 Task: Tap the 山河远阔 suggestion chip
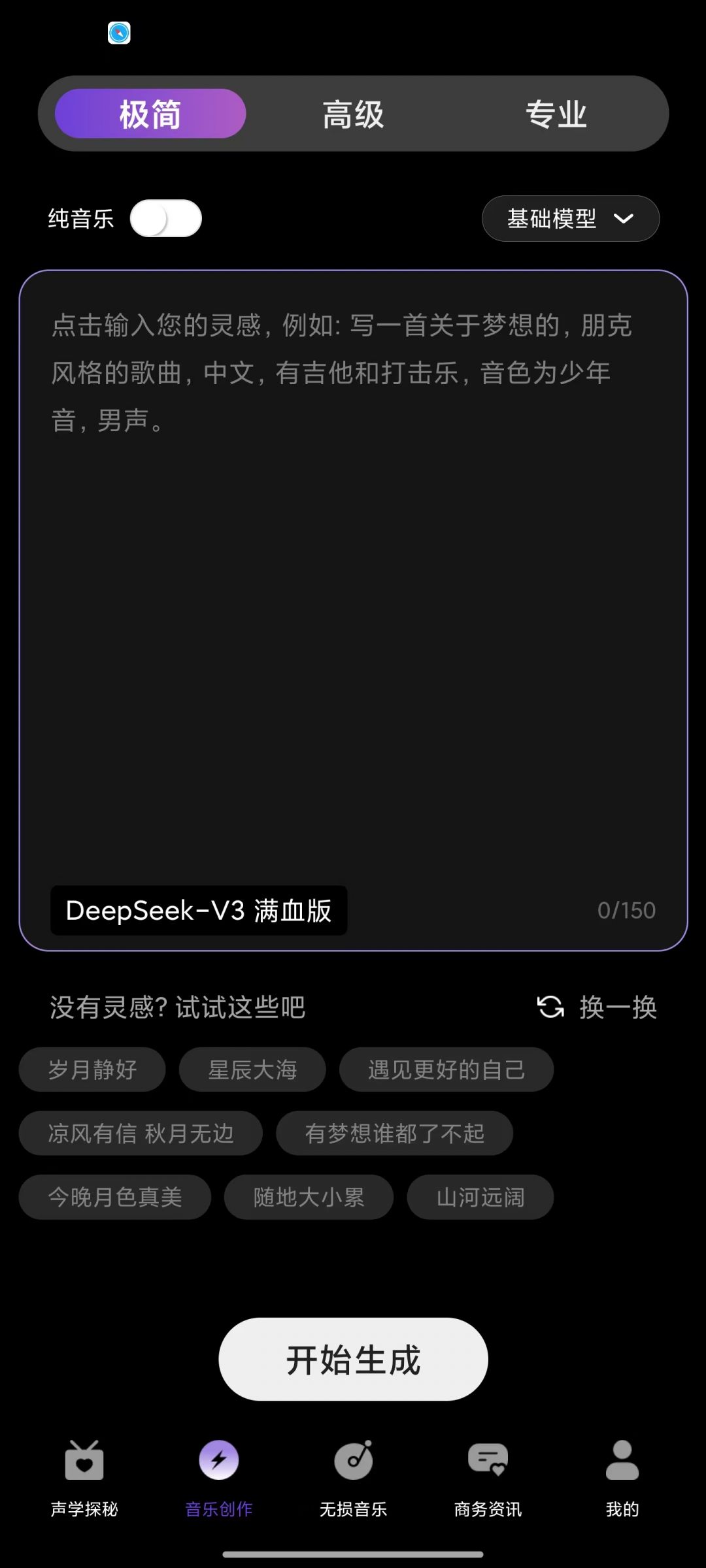click(x=480, y=1197)
